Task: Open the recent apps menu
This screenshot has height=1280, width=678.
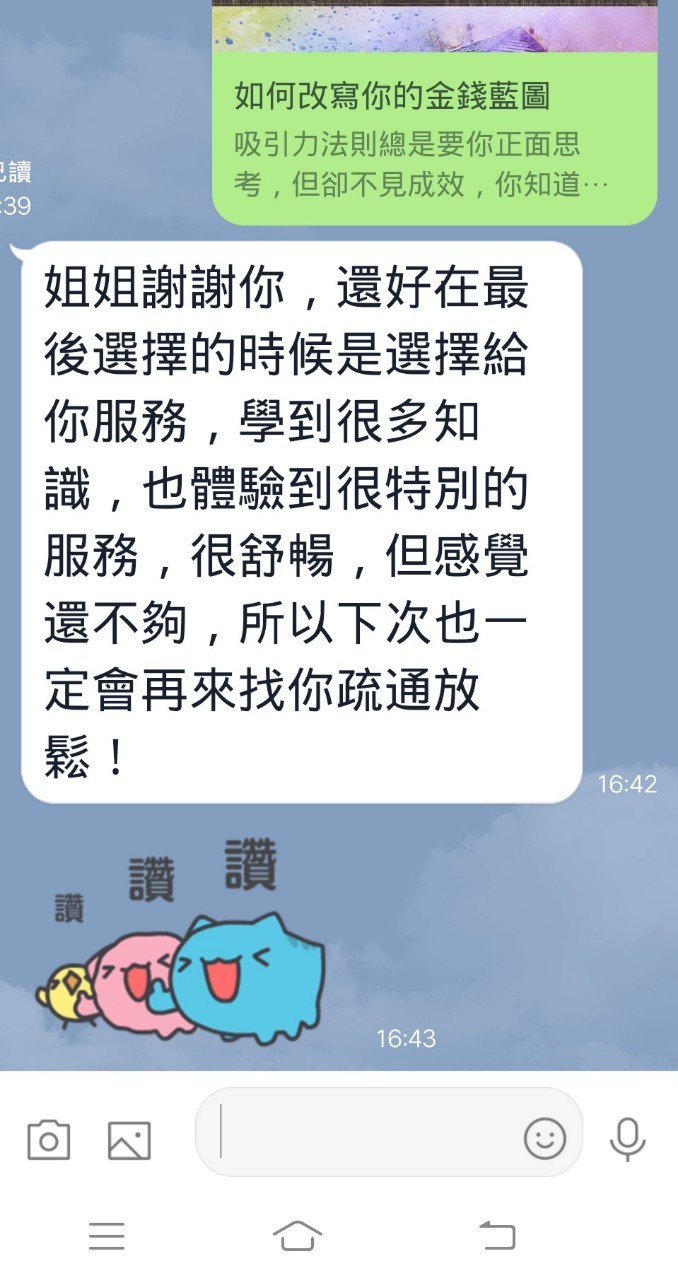Action: pos(106,1237)
